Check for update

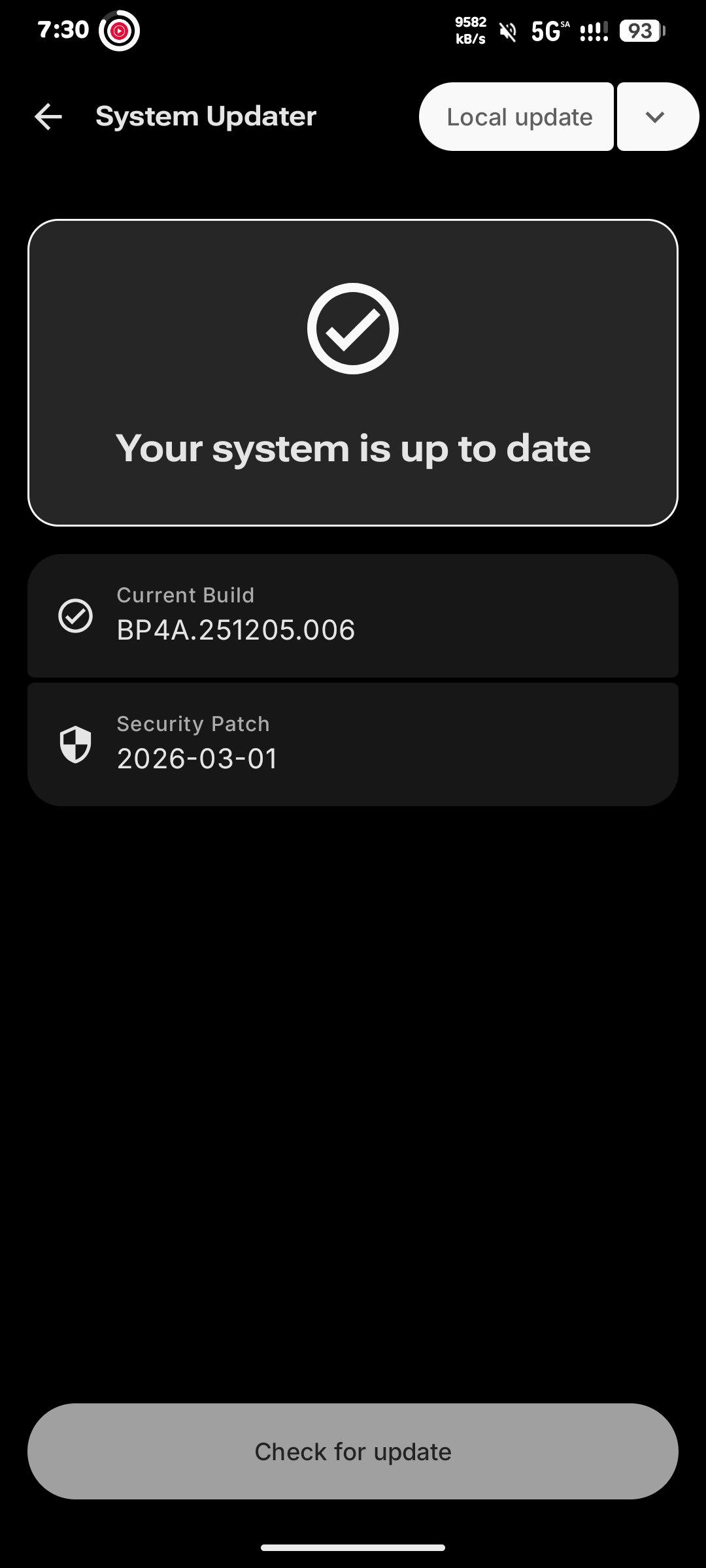click(x=353, y=1451)
